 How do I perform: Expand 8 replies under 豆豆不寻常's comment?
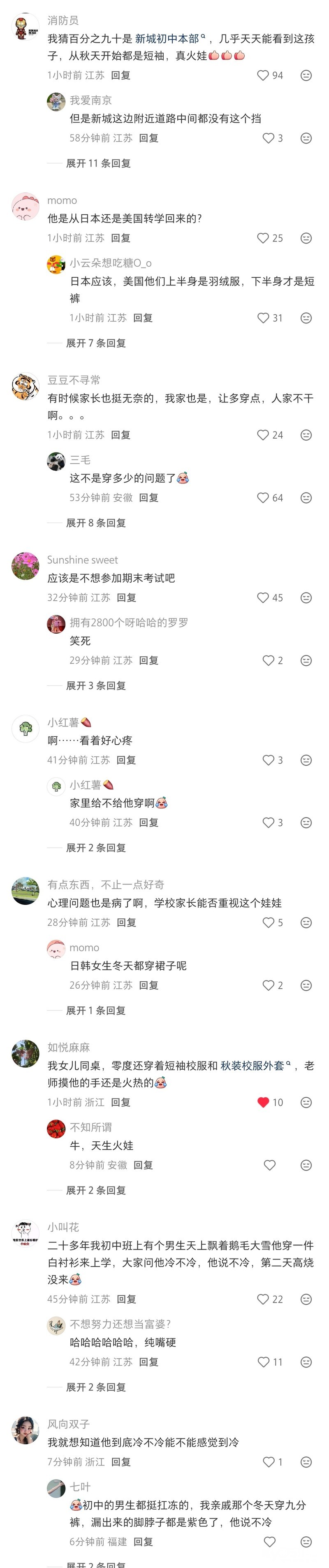95,523
